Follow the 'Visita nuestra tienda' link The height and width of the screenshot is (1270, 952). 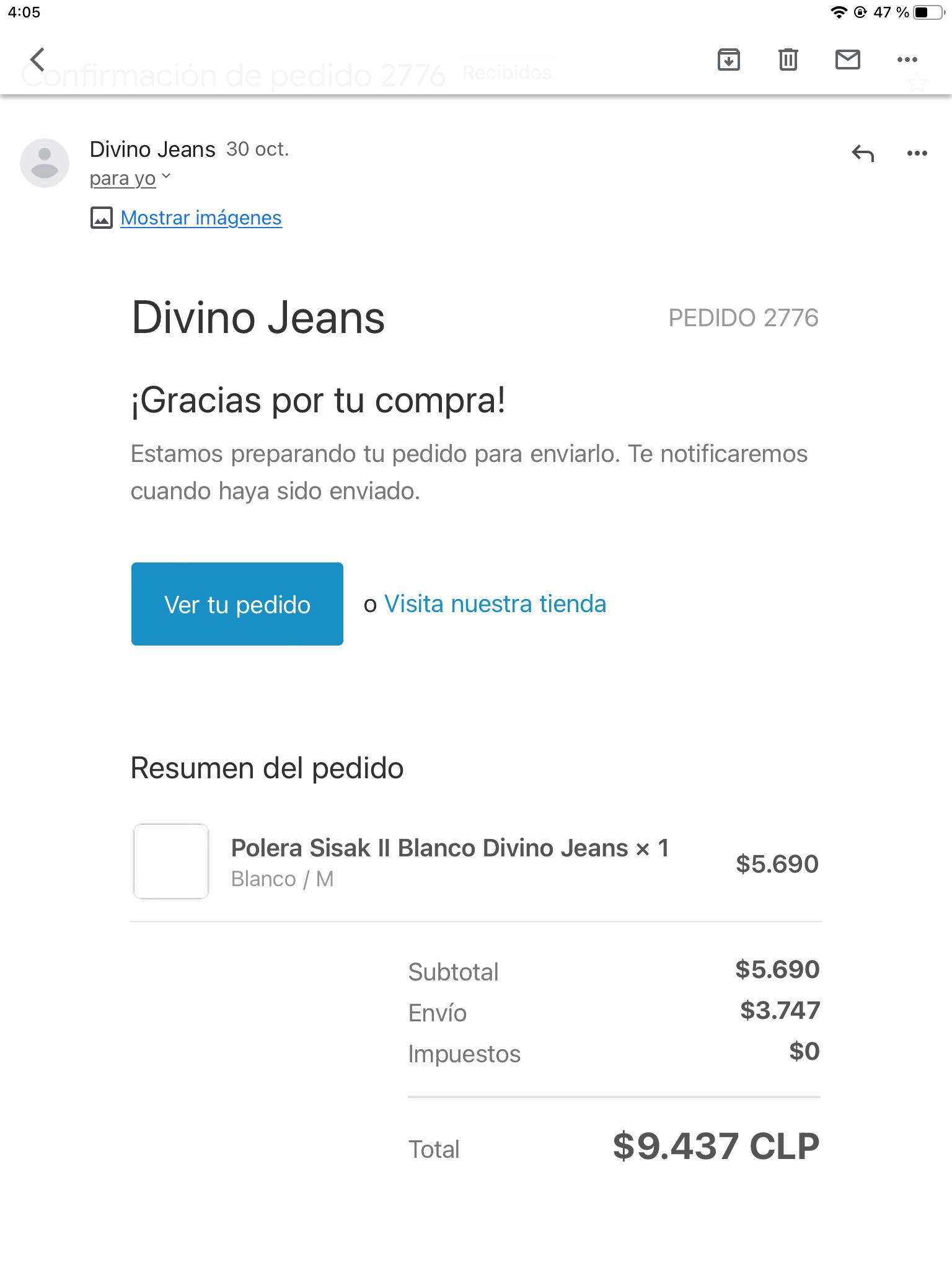[x=495, y=604]
